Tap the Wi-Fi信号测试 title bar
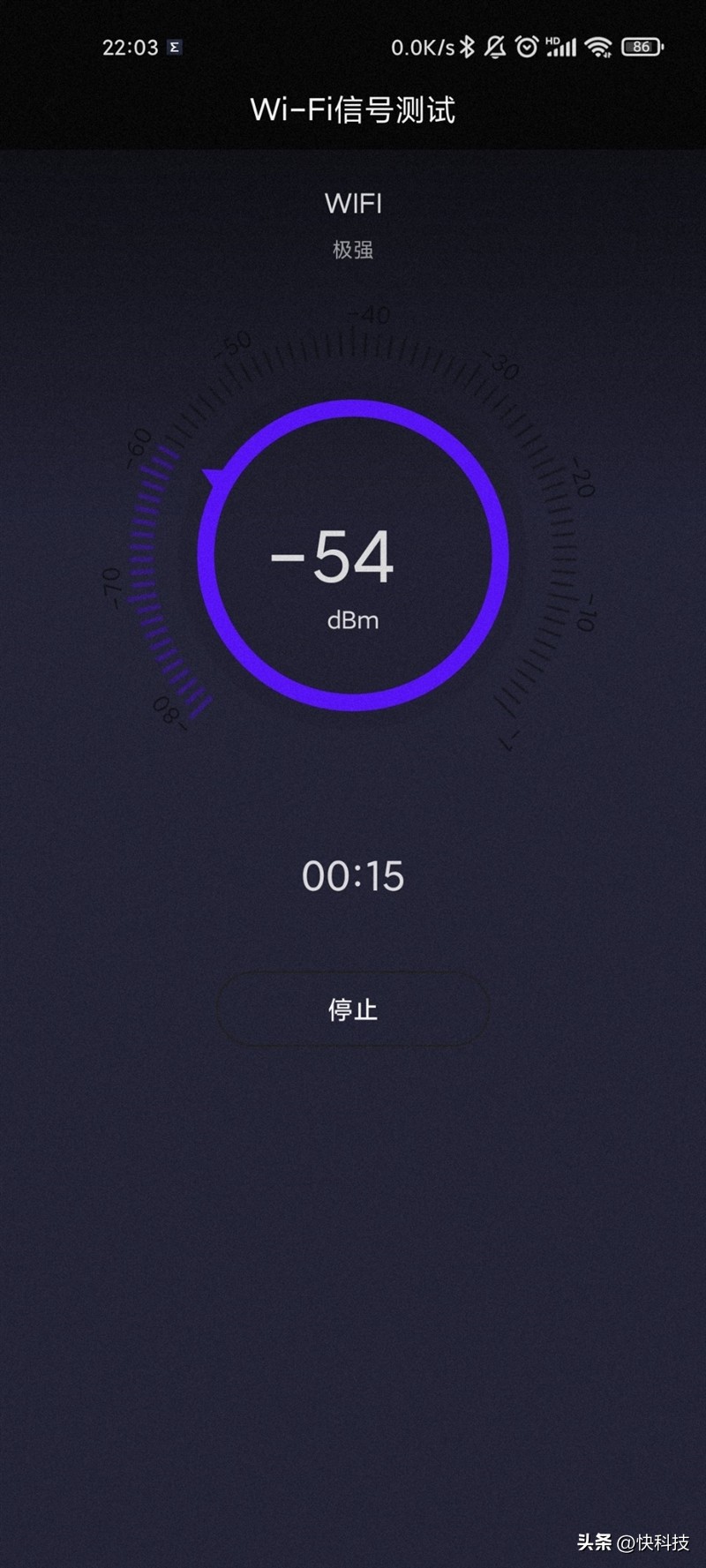Screen dimensions: 706x1568 (x=352, y=110)
